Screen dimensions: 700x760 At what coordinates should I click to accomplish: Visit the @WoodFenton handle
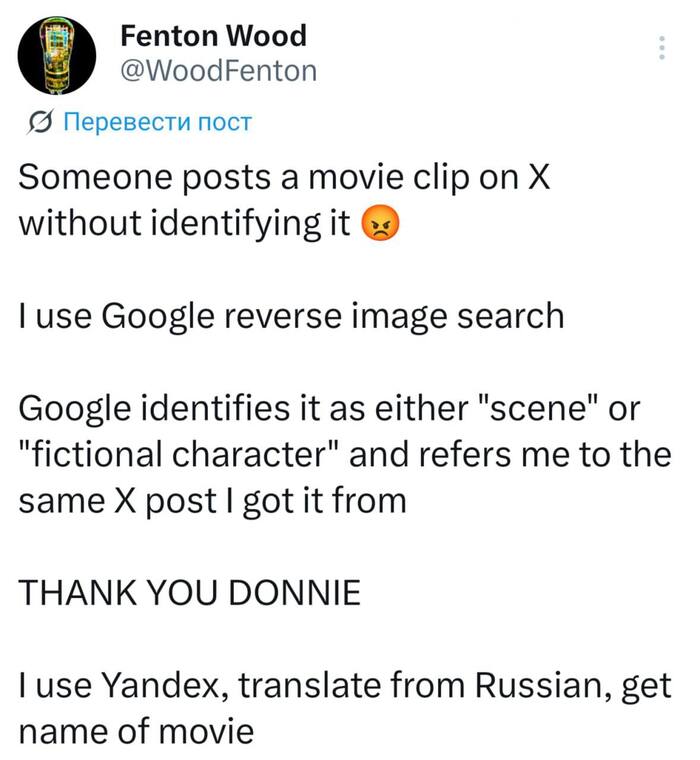click(x=218, y=71)
